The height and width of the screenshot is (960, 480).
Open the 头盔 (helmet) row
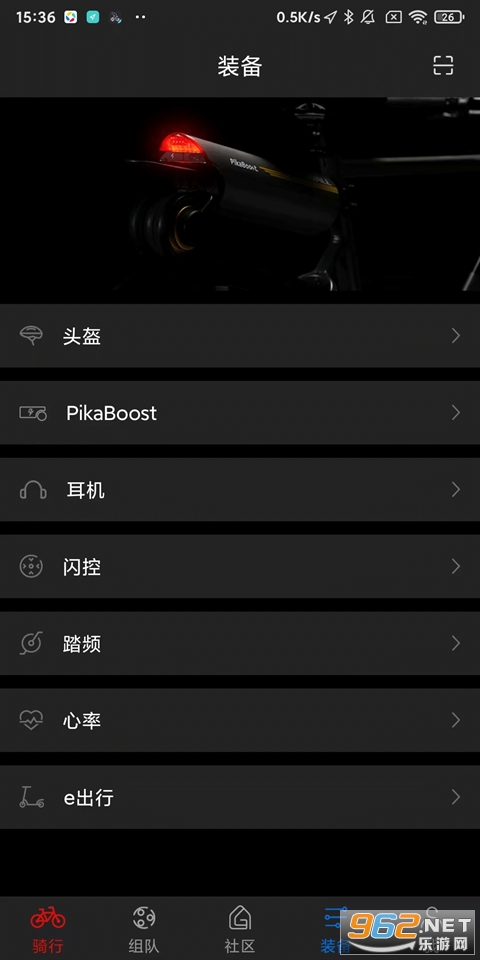240,336
